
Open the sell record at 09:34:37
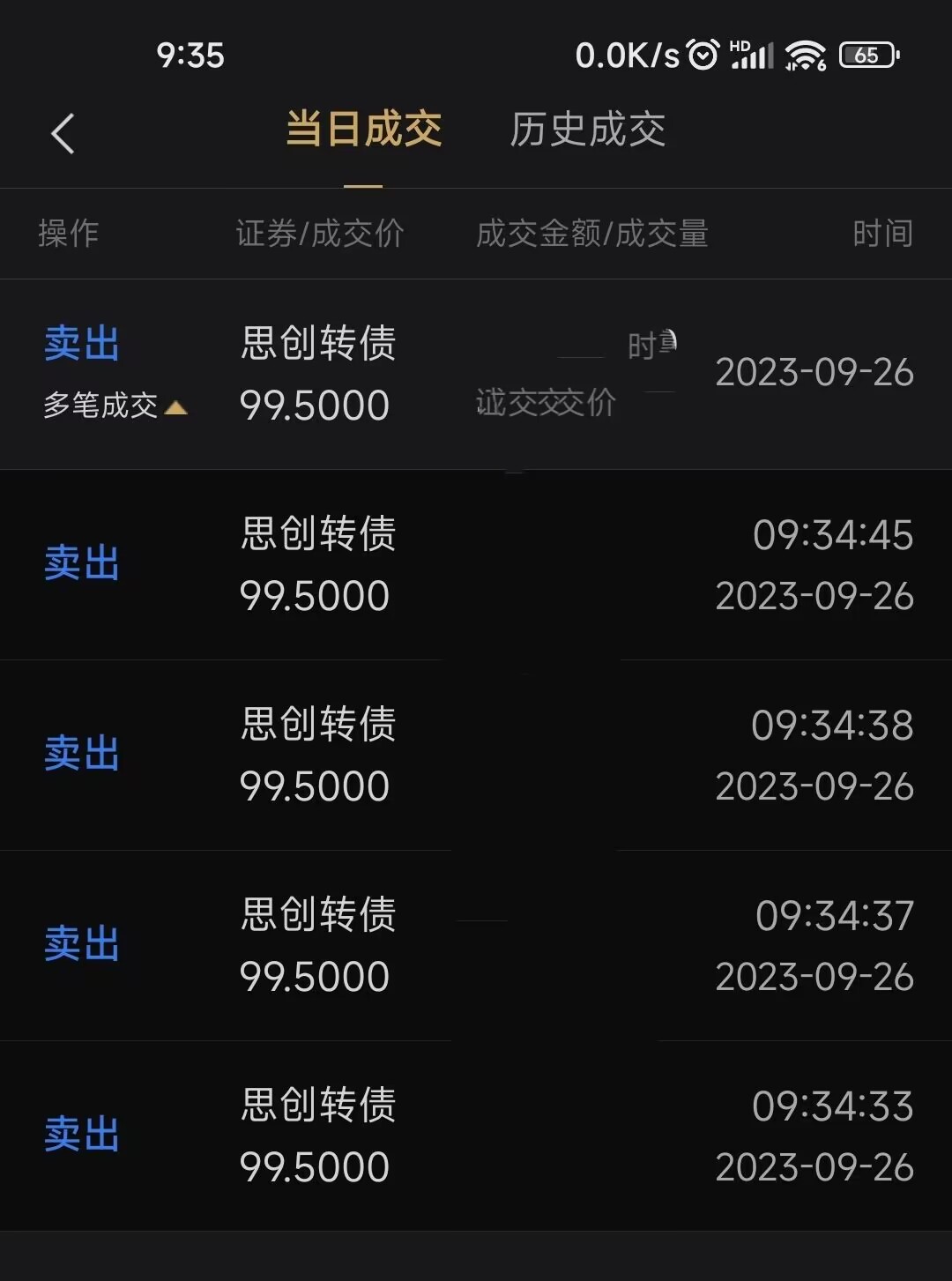click(476, 945)
